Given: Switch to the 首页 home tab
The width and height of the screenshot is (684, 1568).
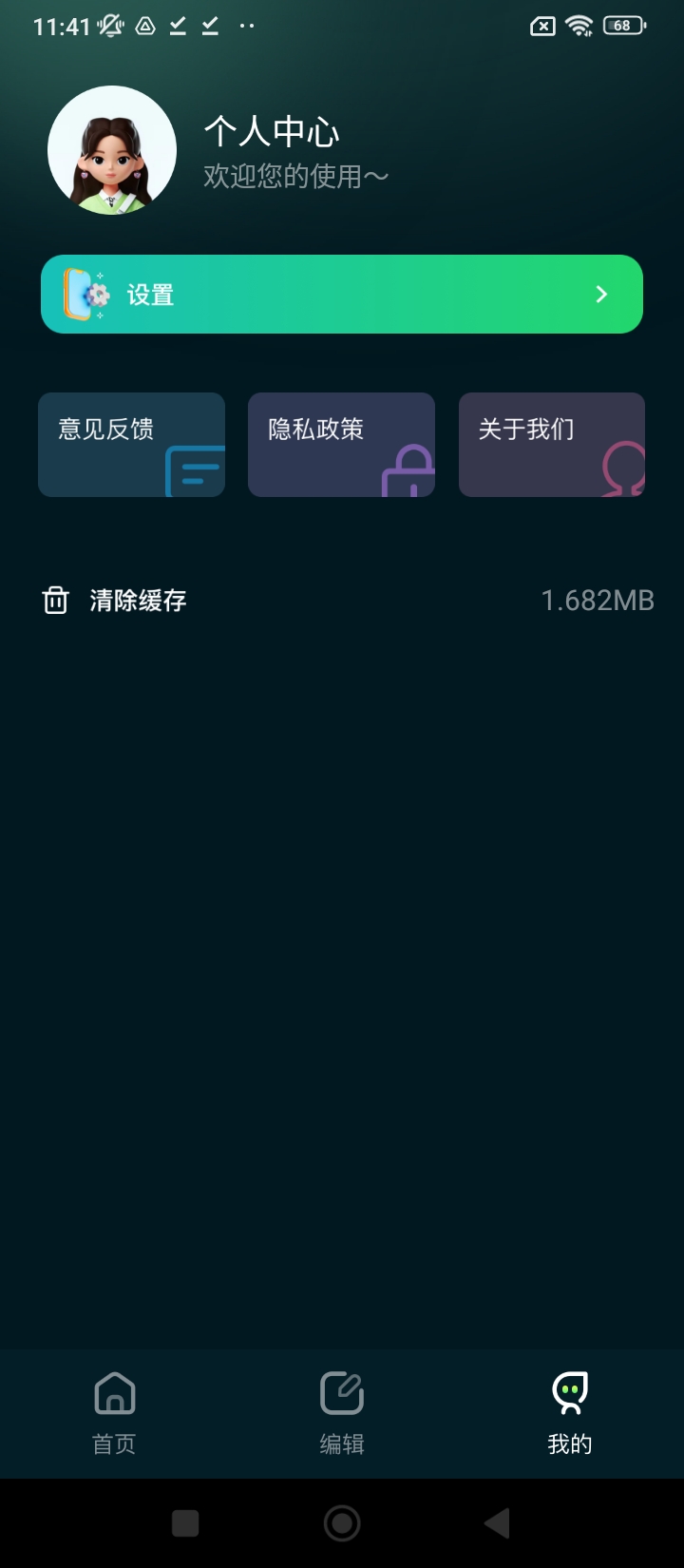Looking at the screenshot, I should (x=114, y=1413).
